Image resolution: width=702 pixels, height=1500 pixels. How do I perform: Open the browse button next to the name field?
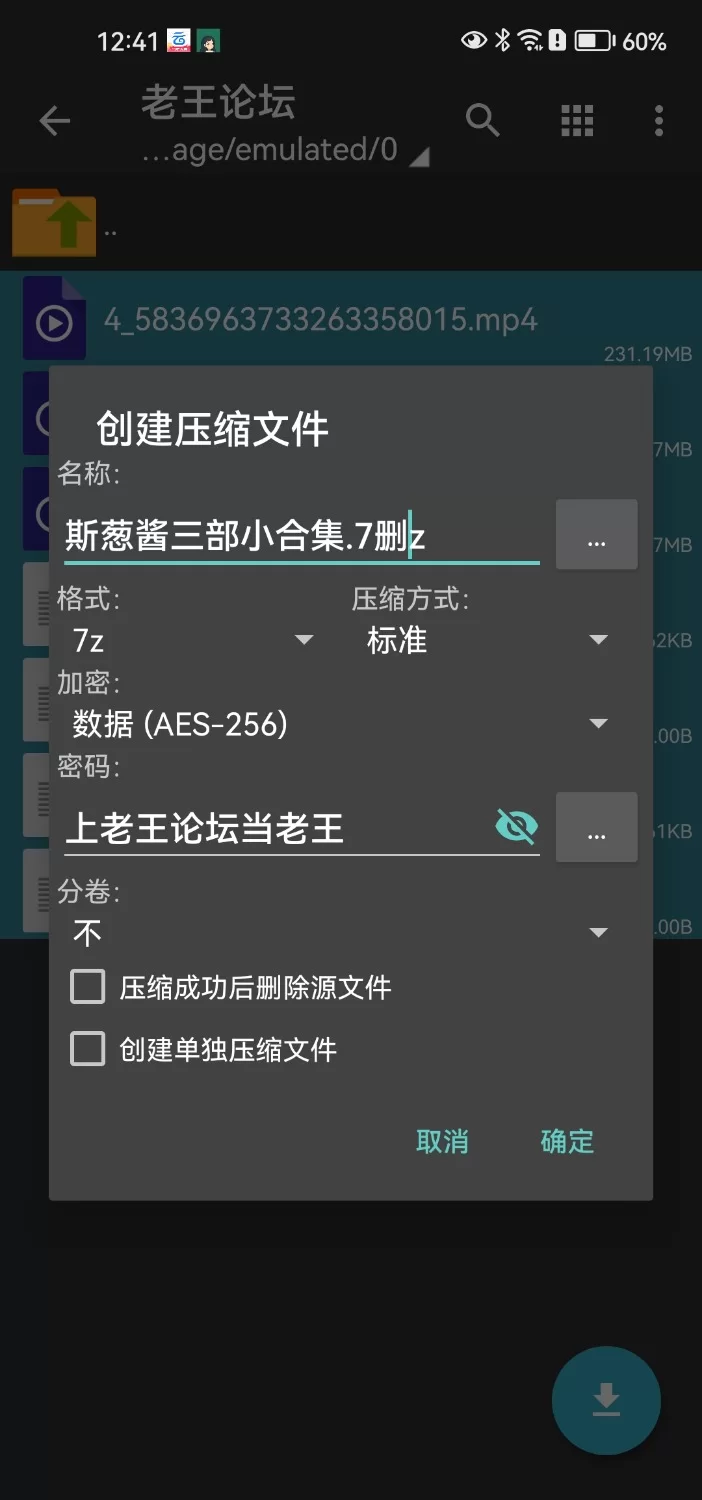[x=596, y=536]
